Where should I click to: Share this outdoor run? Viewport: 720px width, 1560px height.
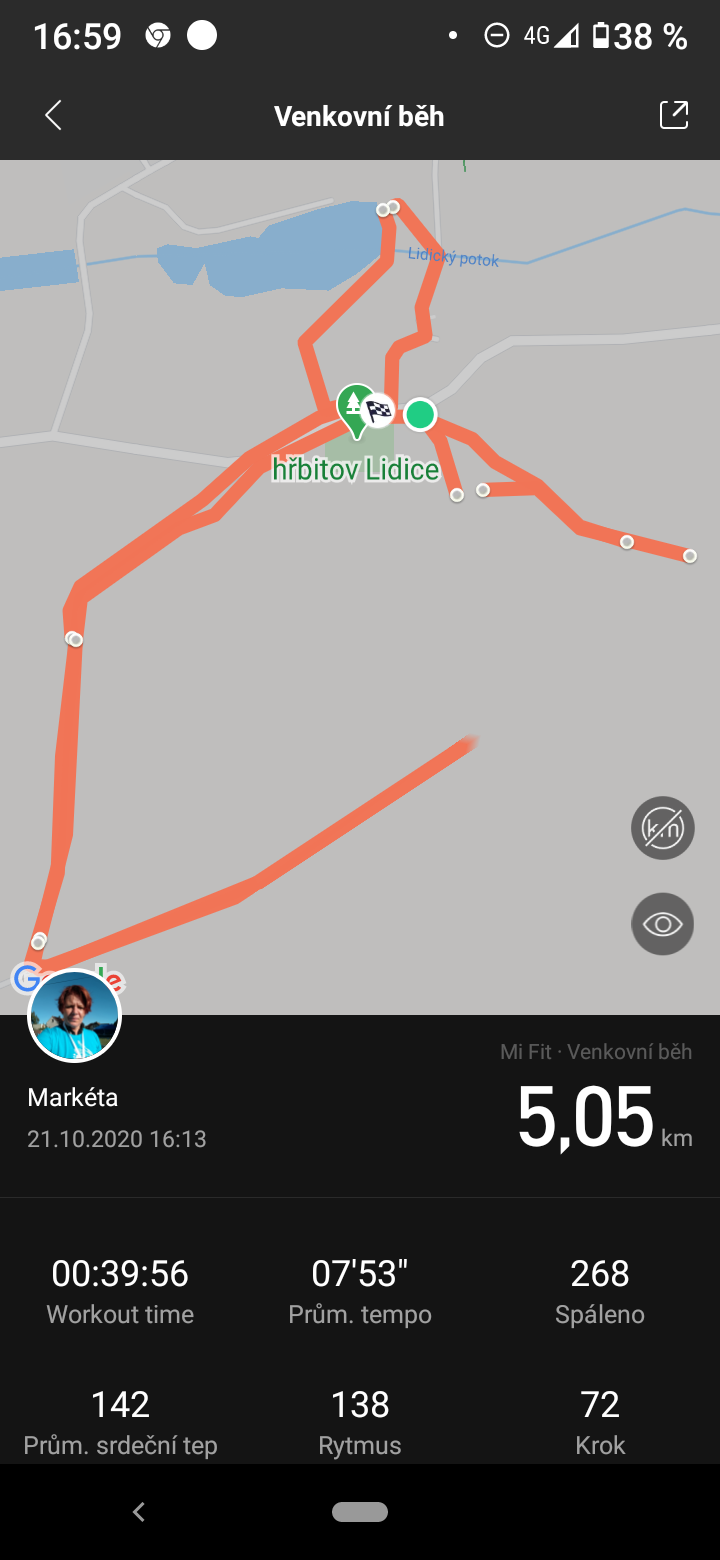point(674,115)
